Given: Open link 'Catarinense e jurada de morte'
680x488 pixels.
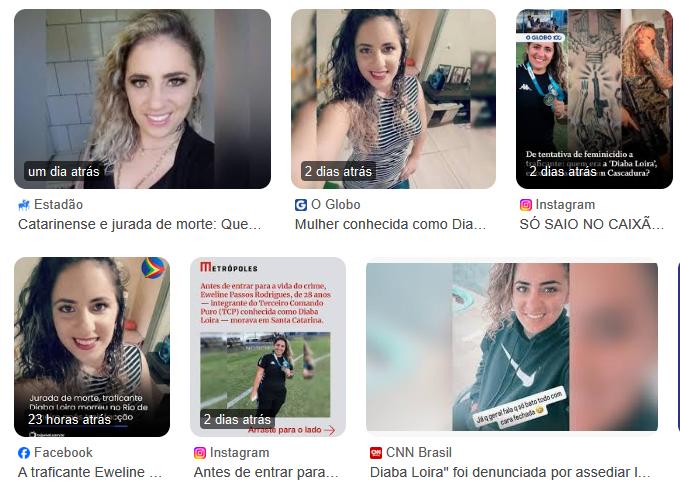Looking at the screenshot, I should pos(139,224).
